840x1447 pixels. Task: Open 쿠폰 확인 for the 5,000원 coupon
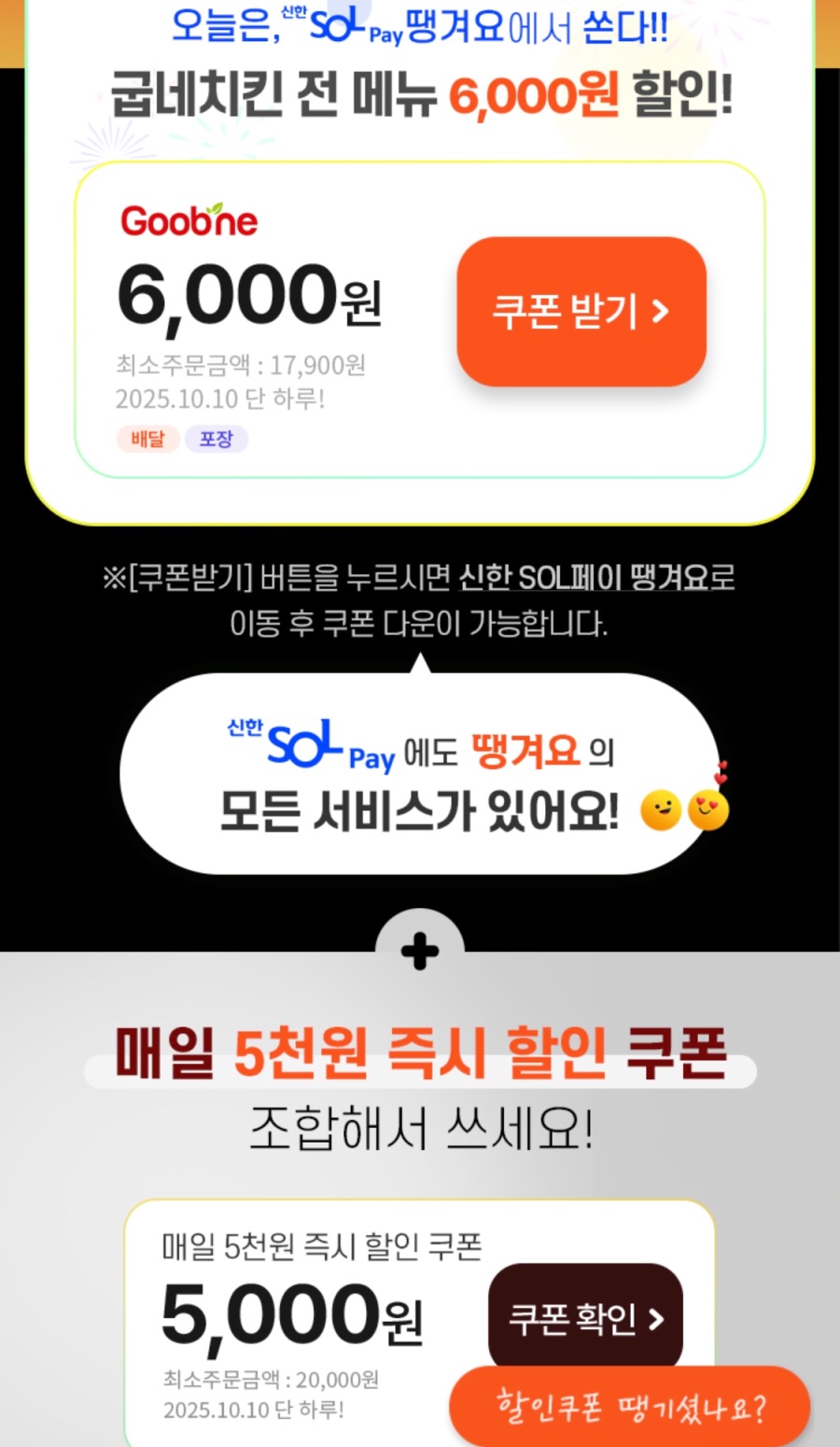585,1316
